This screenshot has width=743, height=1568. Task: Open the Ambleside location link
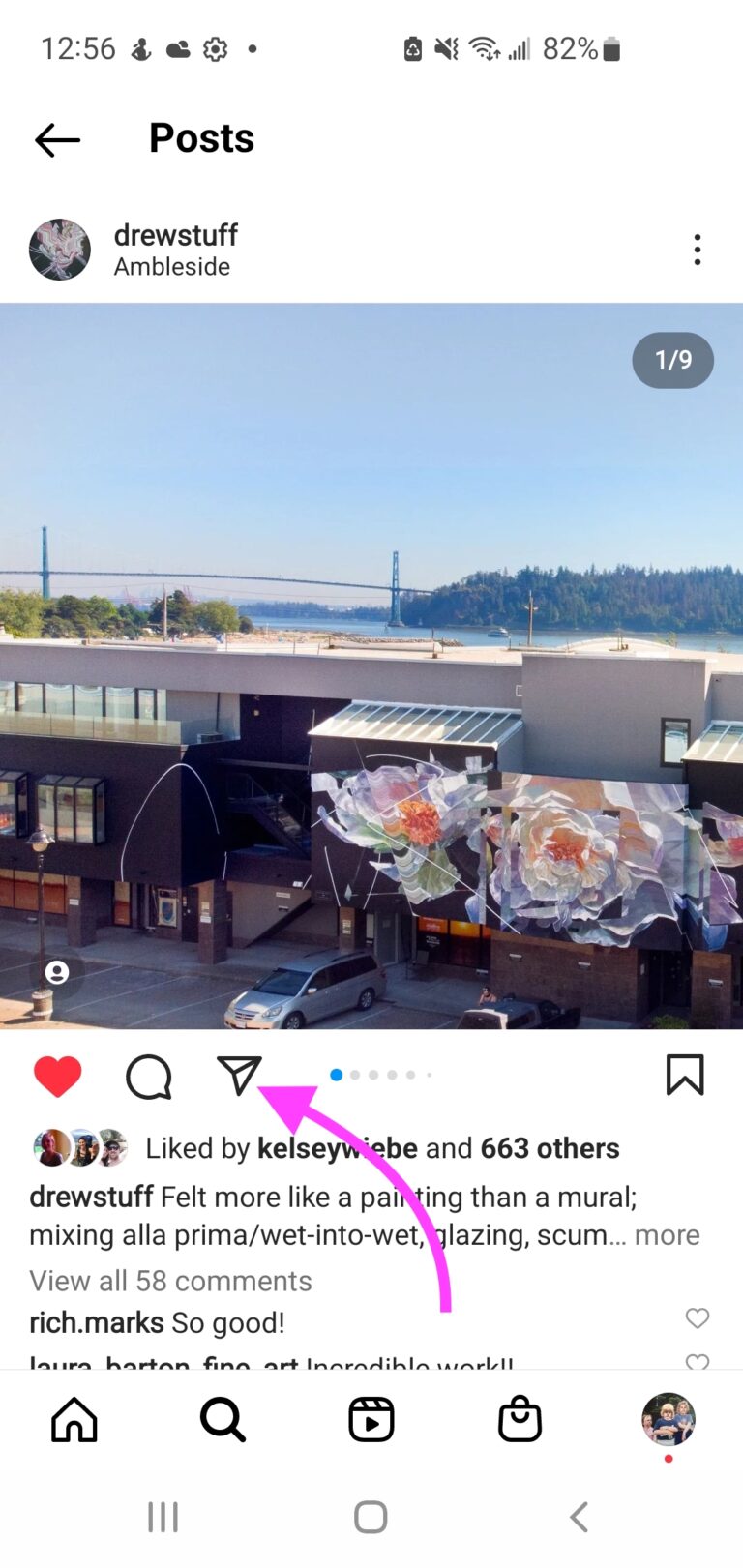tap(171, 267)
